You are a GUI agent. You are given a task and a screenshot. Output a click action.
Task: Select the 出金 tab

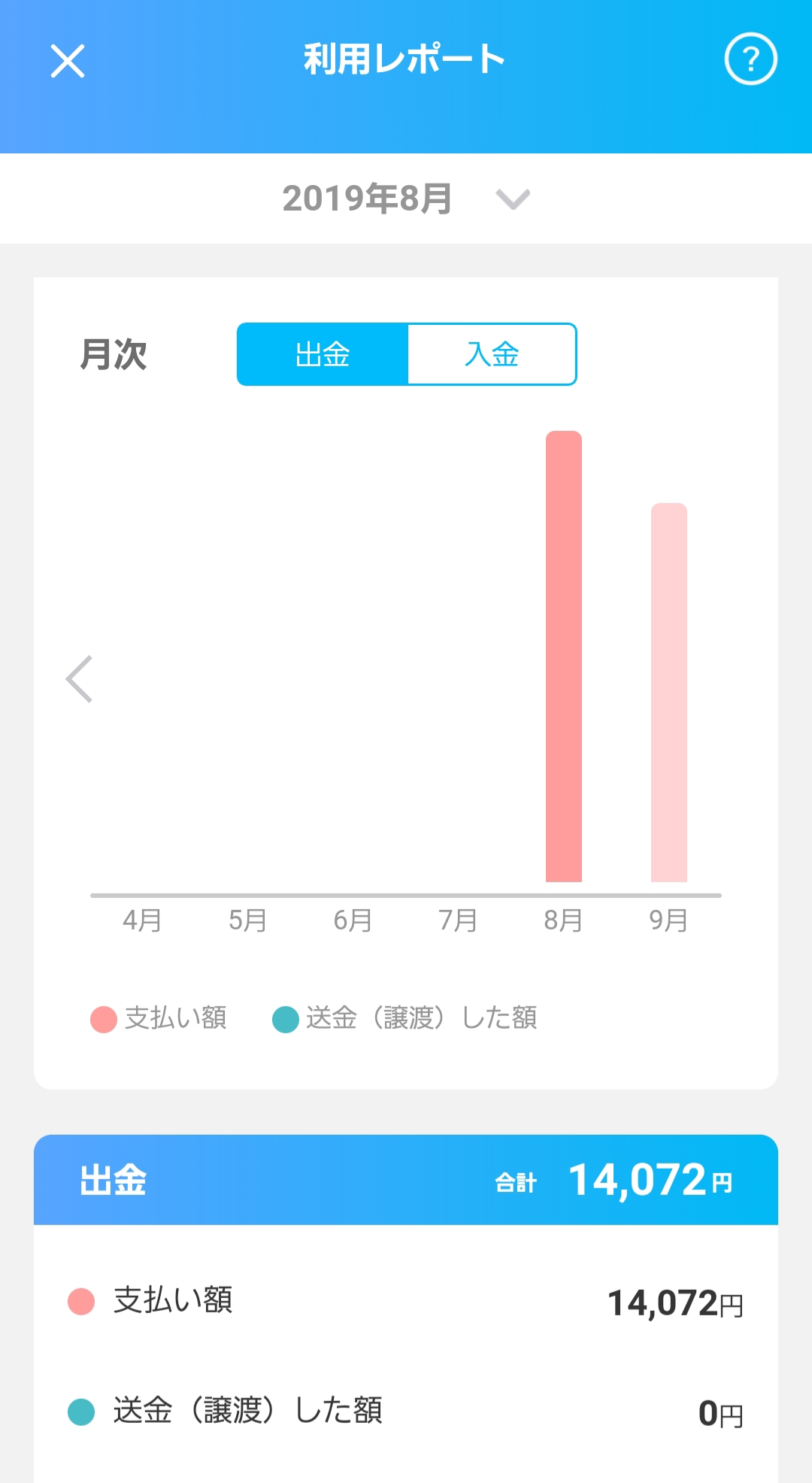(x=323, y=354)
